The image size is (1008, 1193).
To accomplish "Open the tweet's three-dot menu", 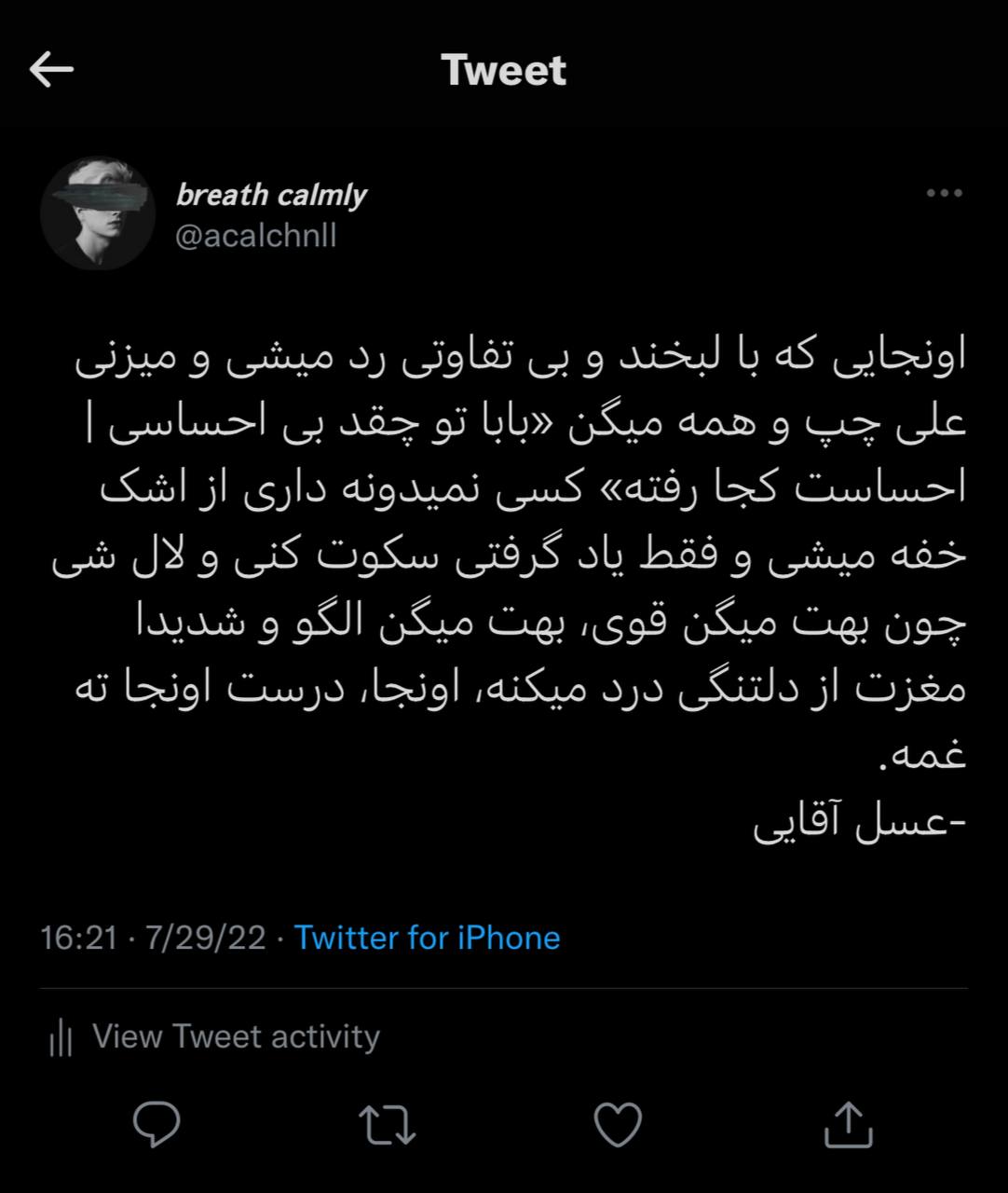I will tap(944, 194).
